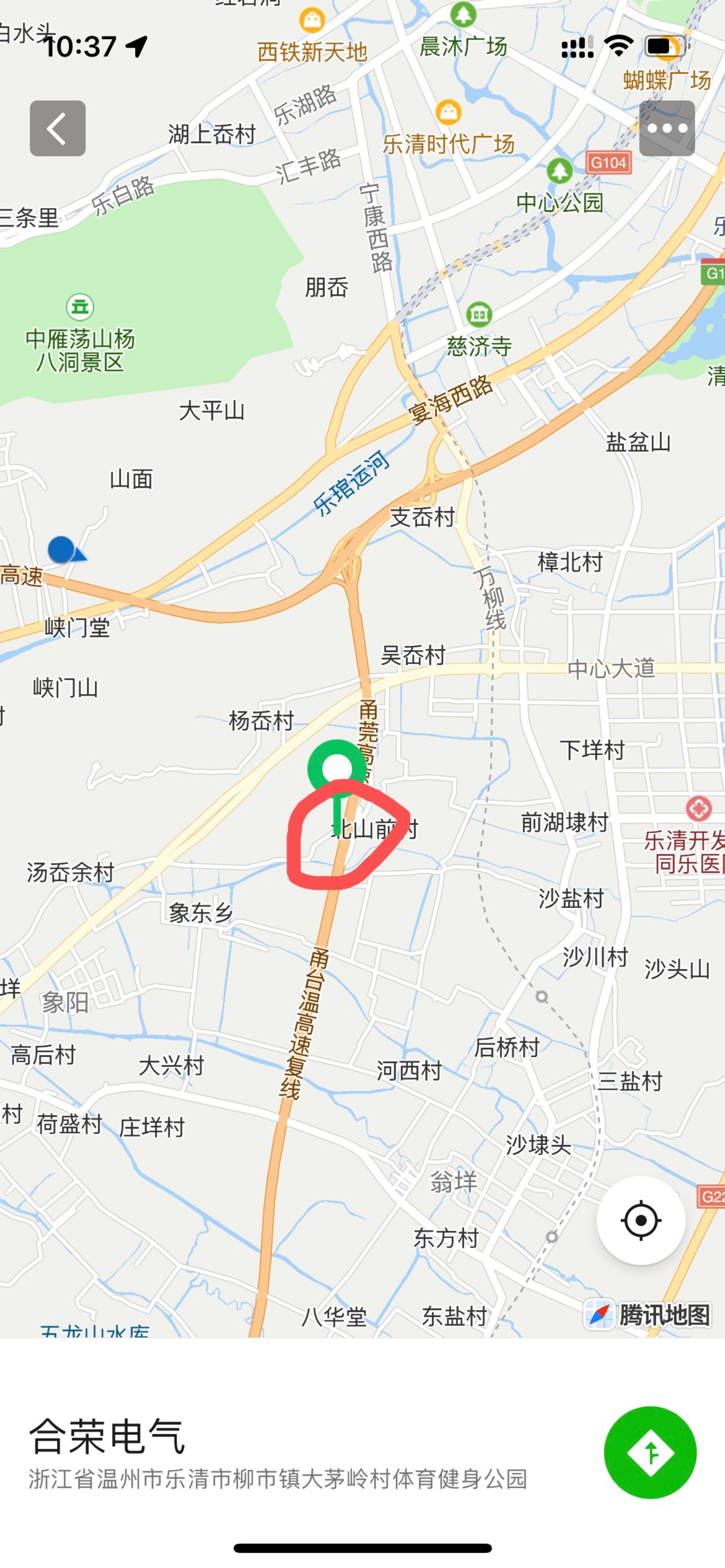725x1568 pixels.
Task: Open the three-dot more options menu
Action: (x=667, y=128)
